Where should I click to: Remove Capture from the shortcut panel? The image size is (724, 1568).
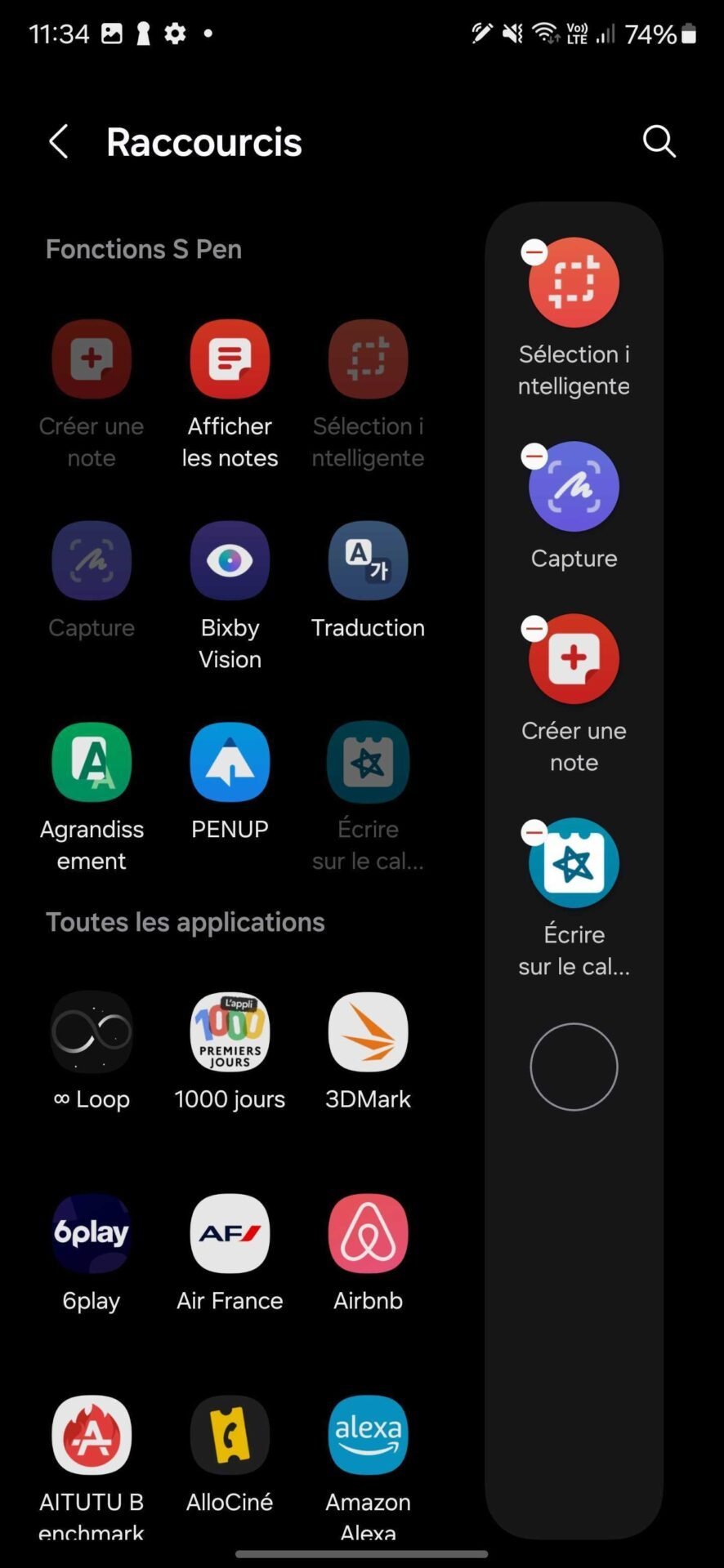pos(534,456)
